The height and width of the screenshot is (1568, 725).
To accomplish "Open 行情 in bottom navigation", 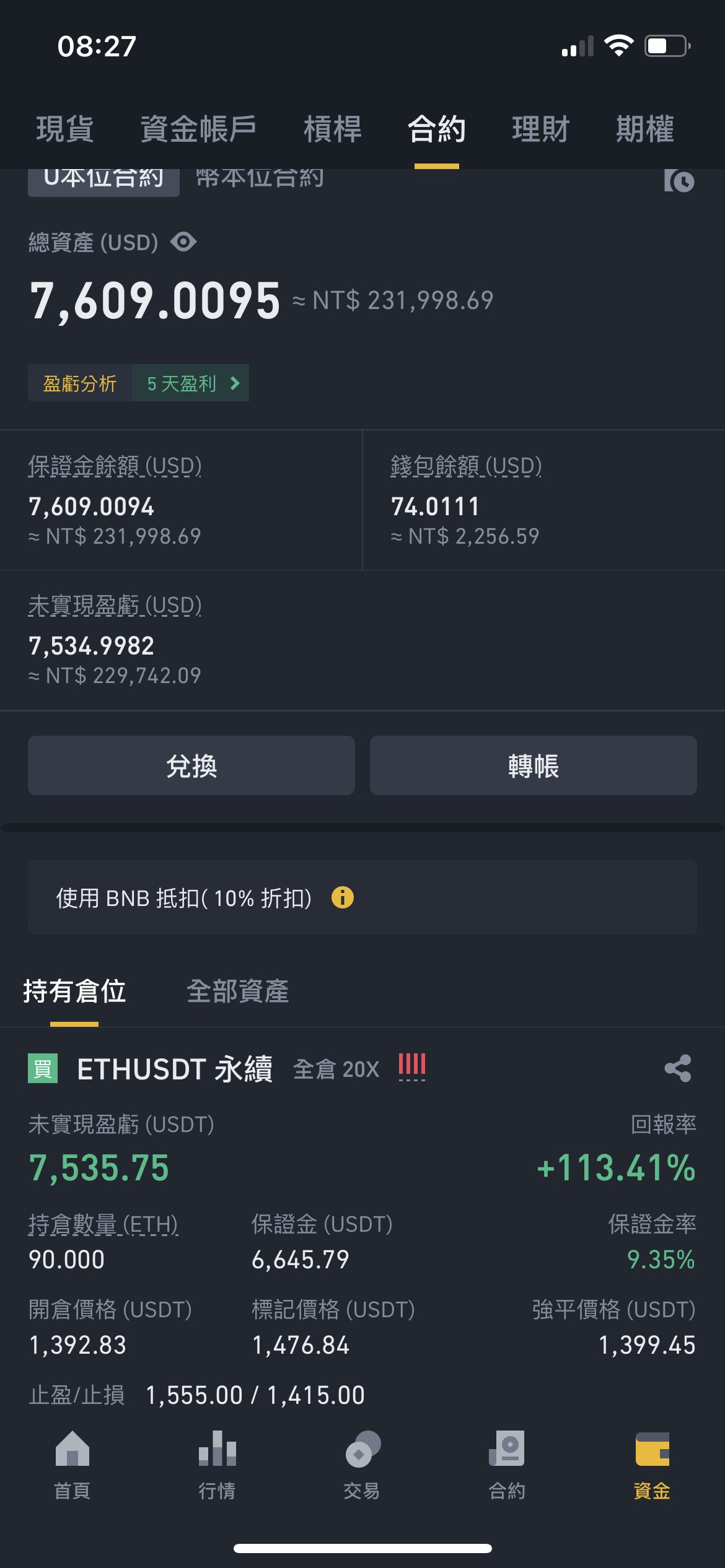I will 217,1465.
